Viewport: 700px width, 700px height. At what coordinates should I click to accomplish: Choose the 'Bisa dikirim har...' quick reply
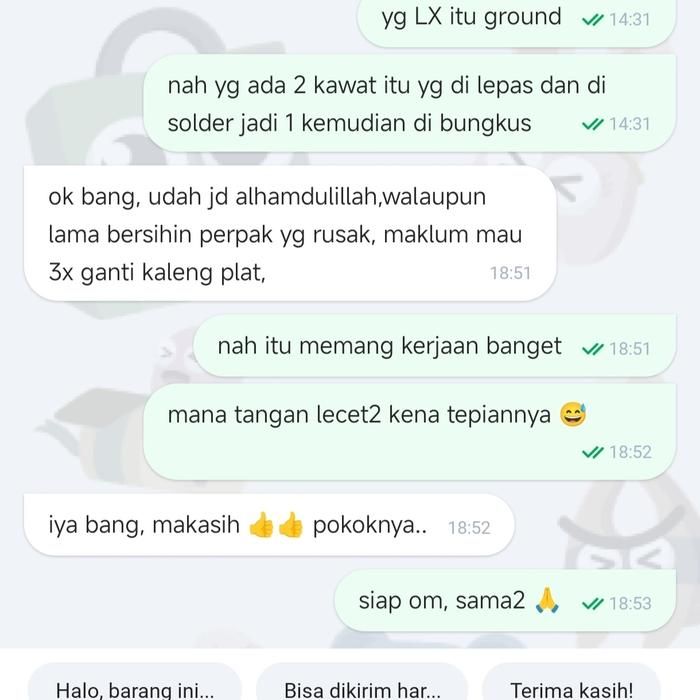pos(361,688)
